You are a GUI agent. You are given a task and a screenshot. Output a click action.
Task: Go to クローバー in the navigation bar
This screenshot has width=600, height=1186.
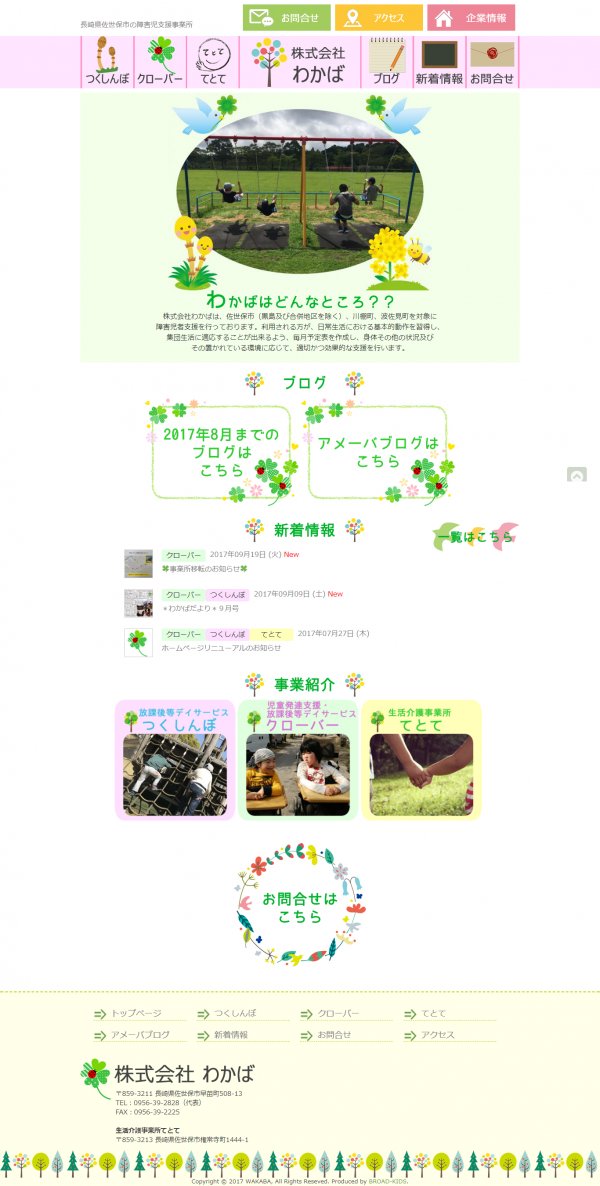(160, 62)
